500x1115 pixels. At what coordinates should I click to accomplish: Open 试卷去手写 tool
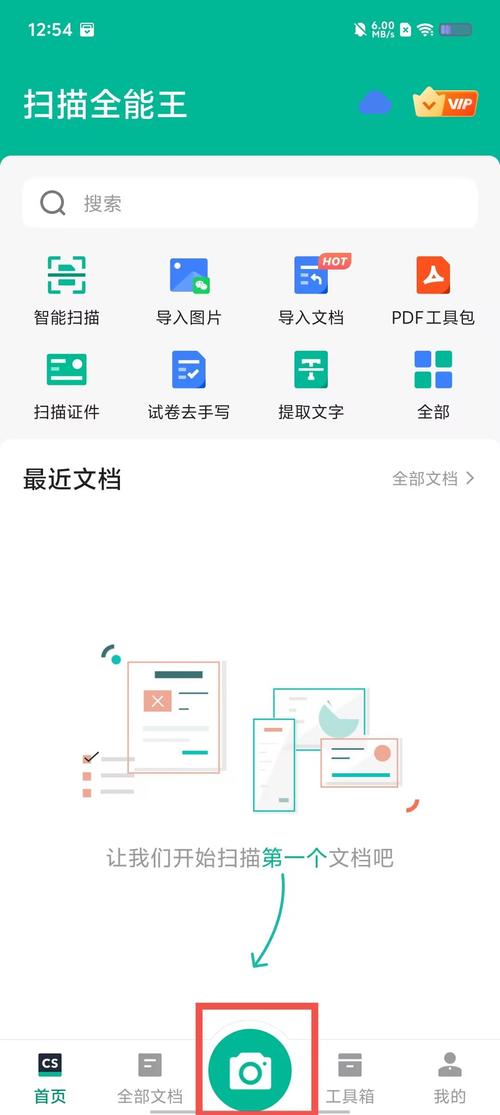pyautogui.click(x=189, y=385)
